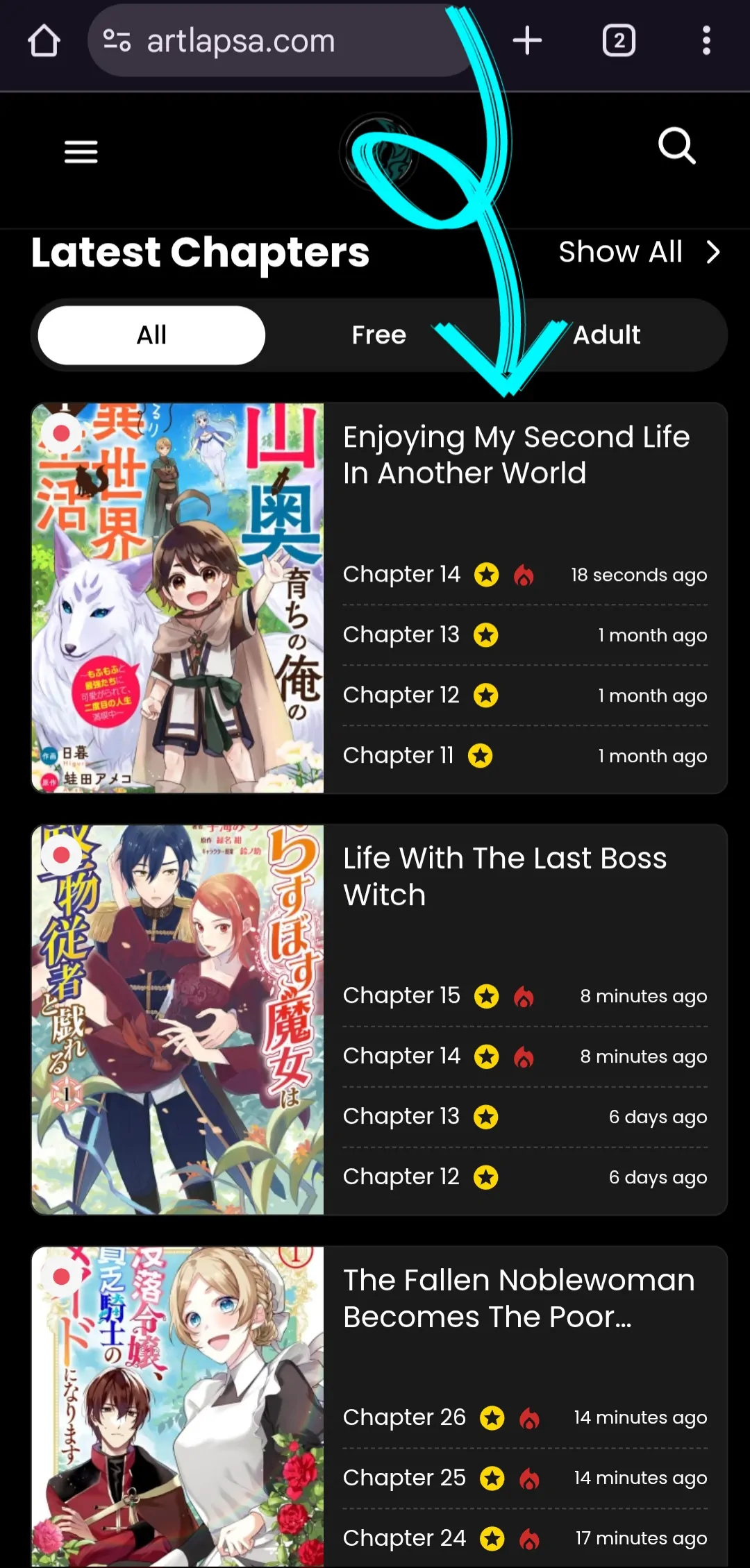Switch to the Adult filter
The width and height of the screenshot is (750, 1568).
click(x=606, y=335)
